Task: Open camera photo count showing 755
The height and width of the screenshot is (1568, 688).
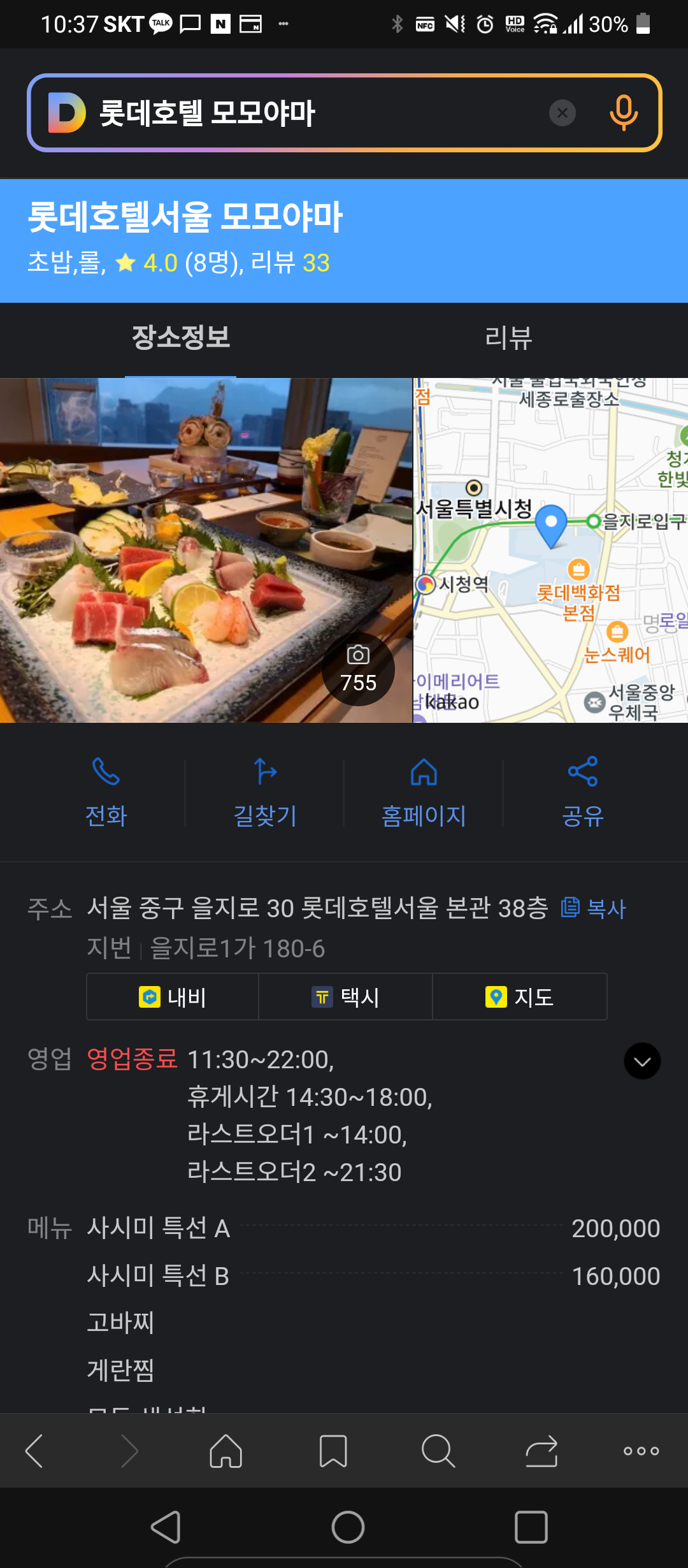Action: tap(359, 669)
